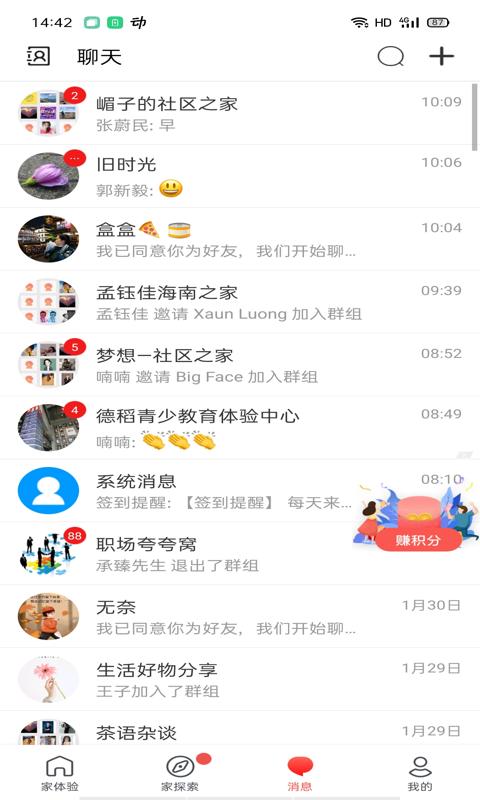The width and height of the screenshot is (480, 800).
Task: Open the 茶语杂谈 chat
Action: 240,728
